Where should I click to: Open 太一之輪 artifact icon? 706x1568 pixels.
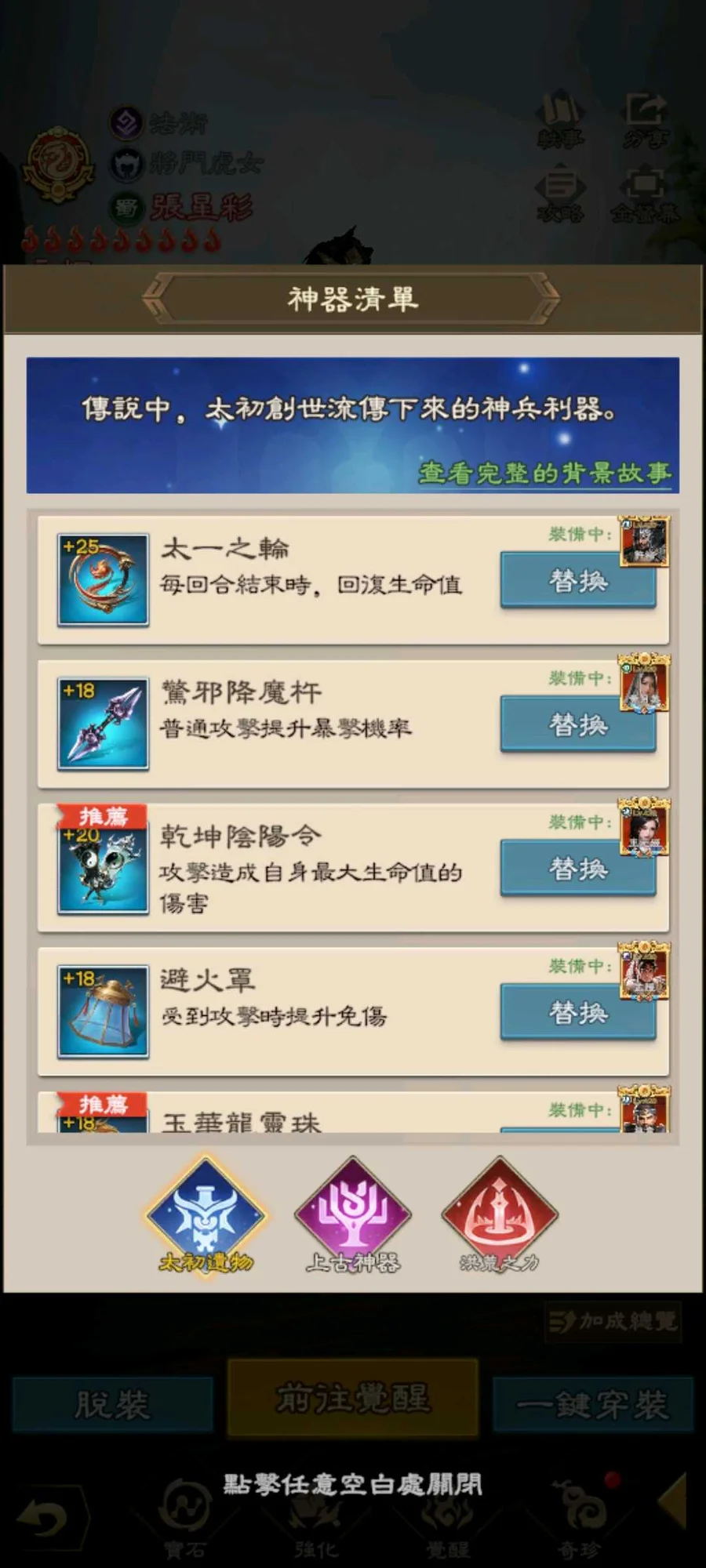tap(103, 579)
